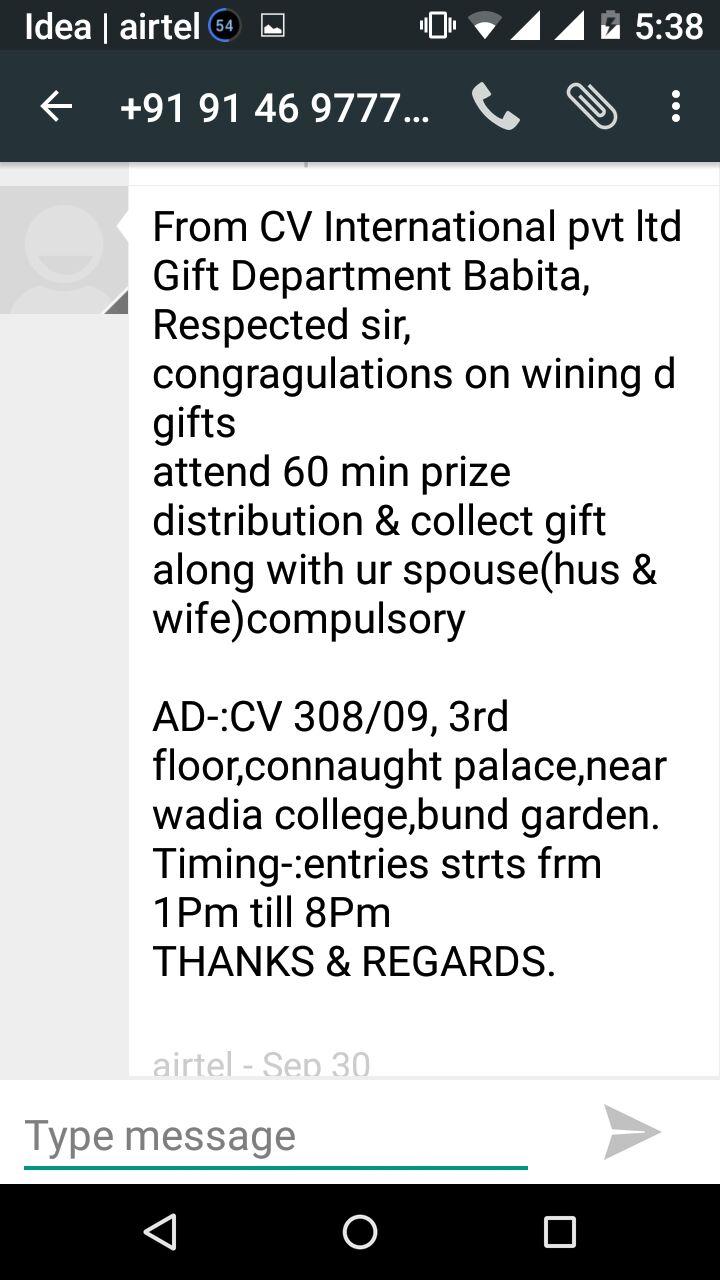Send the message with the arrow icon

coord(632,1132)
